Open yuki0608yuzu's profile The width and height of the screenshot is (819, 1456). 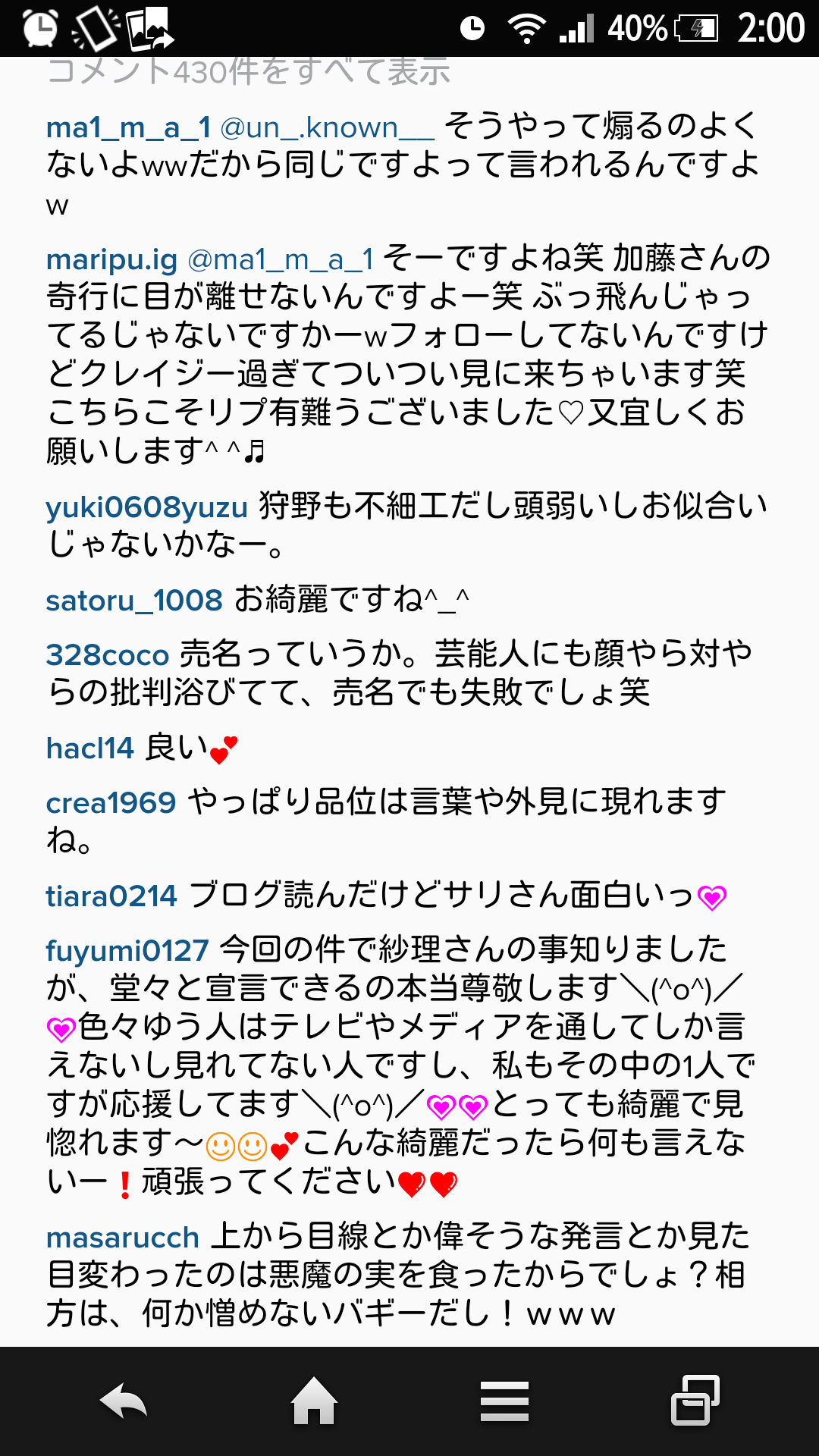[147, 507]
